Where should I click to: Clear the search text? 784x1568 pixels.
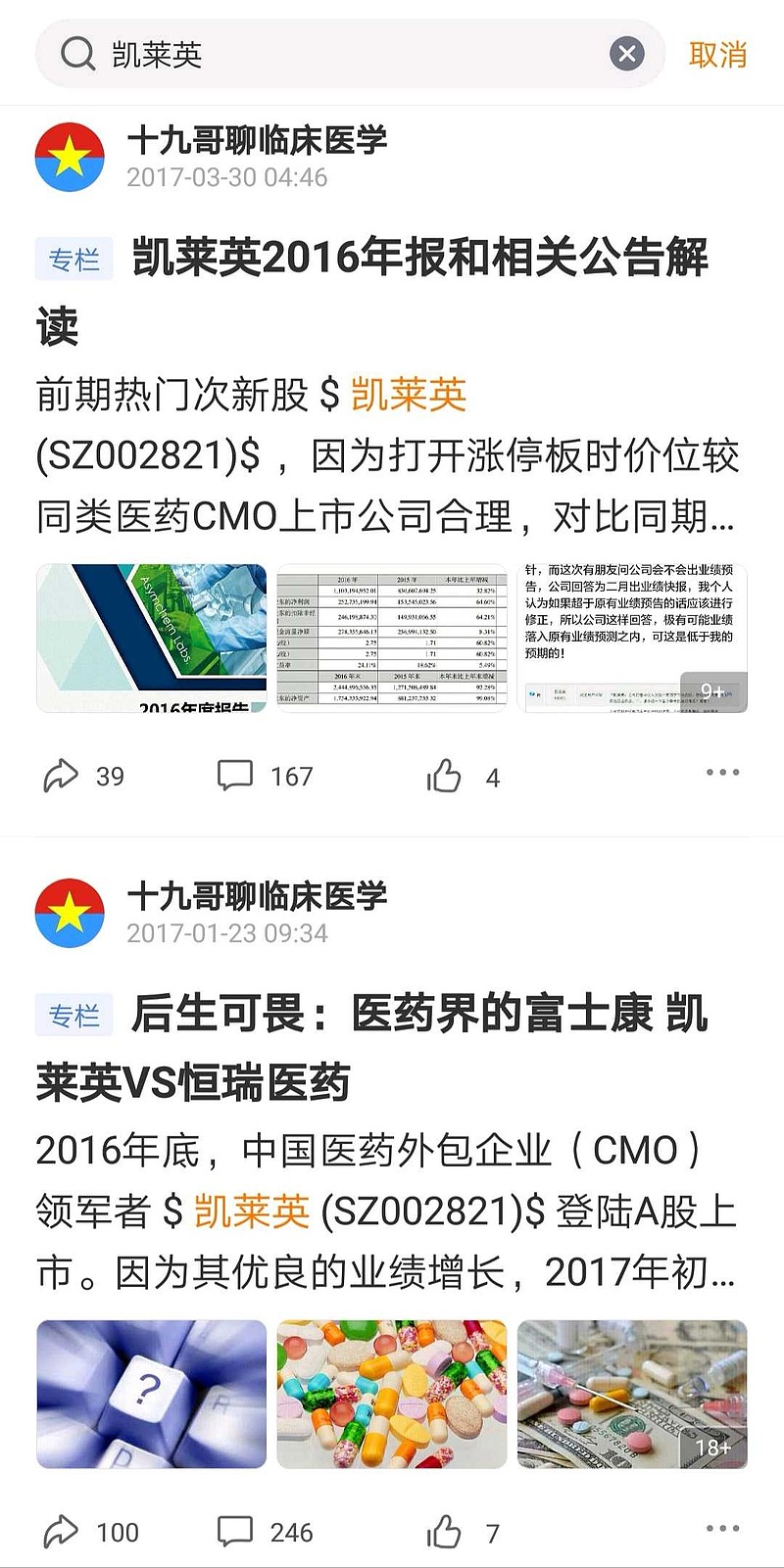tap(627, 54)
